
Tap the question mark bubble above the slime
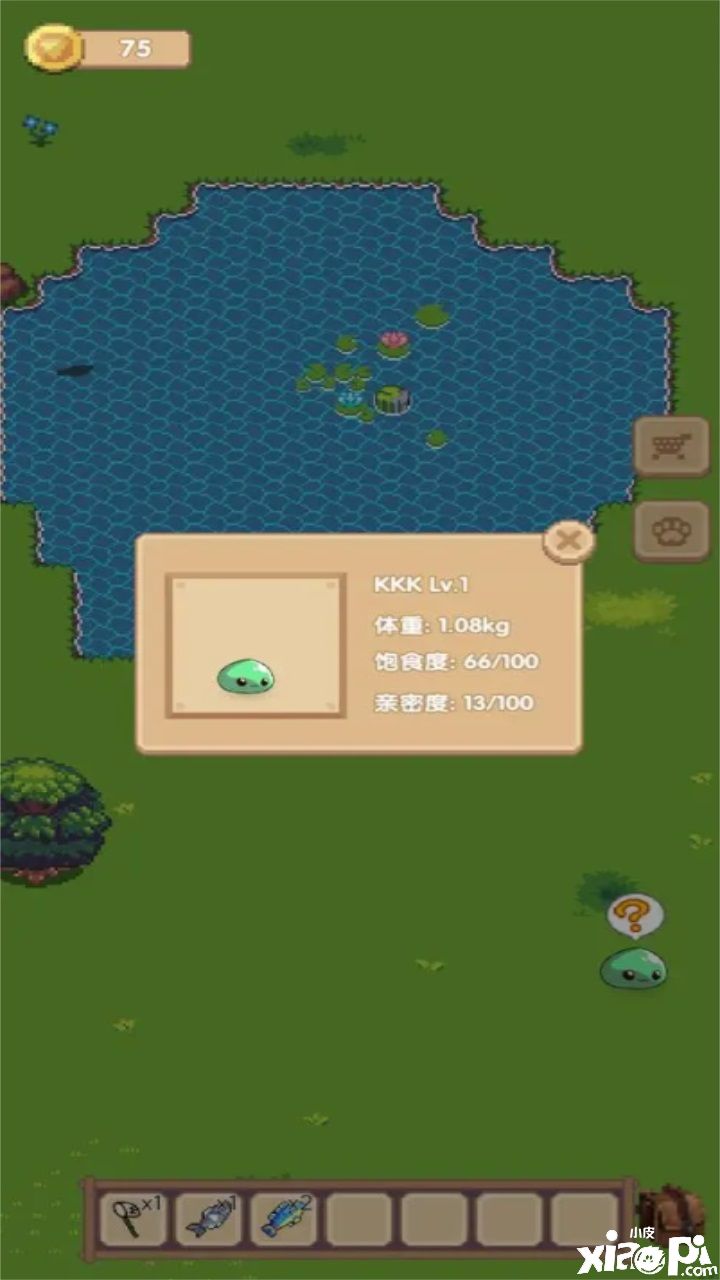point(635,915)
